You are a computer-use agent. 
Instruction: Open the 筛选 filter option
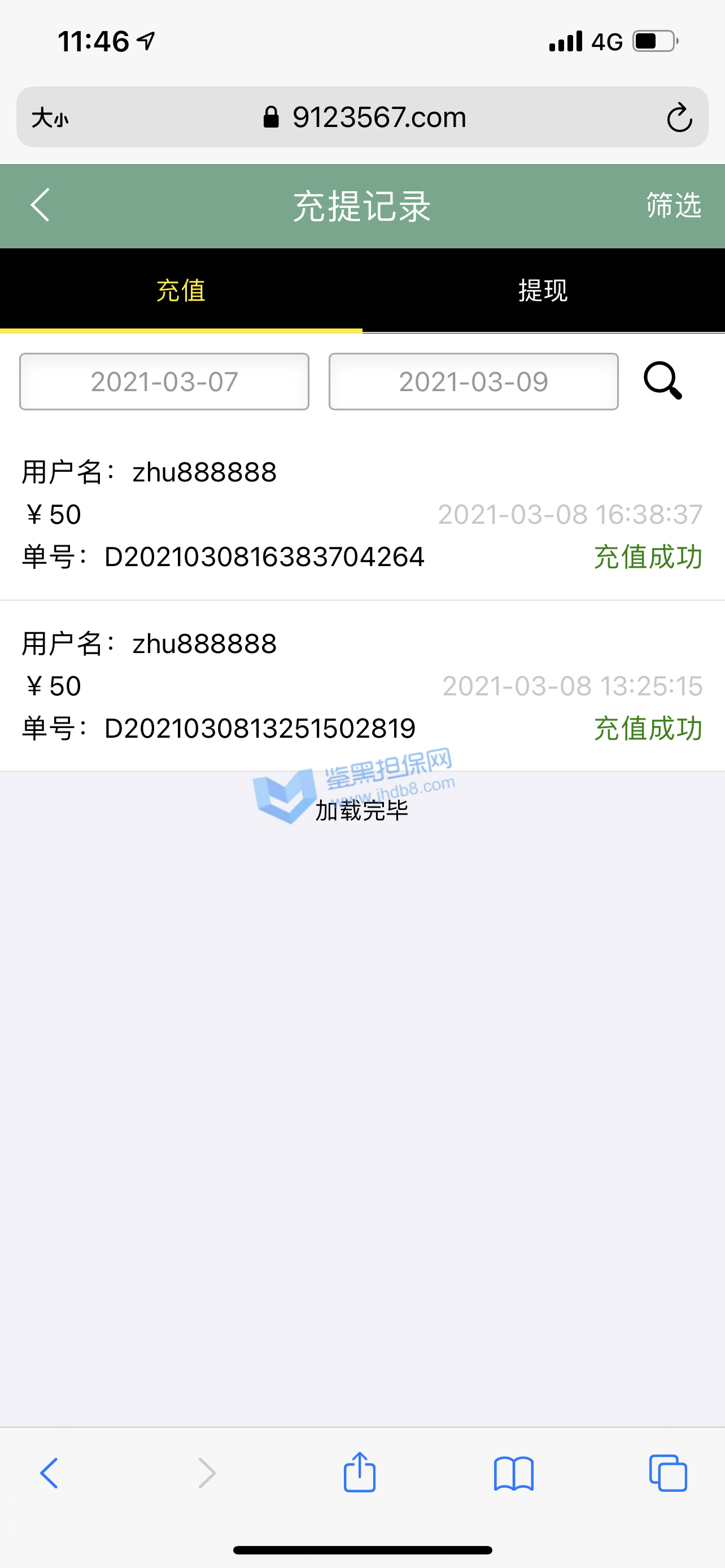(673, 205)
